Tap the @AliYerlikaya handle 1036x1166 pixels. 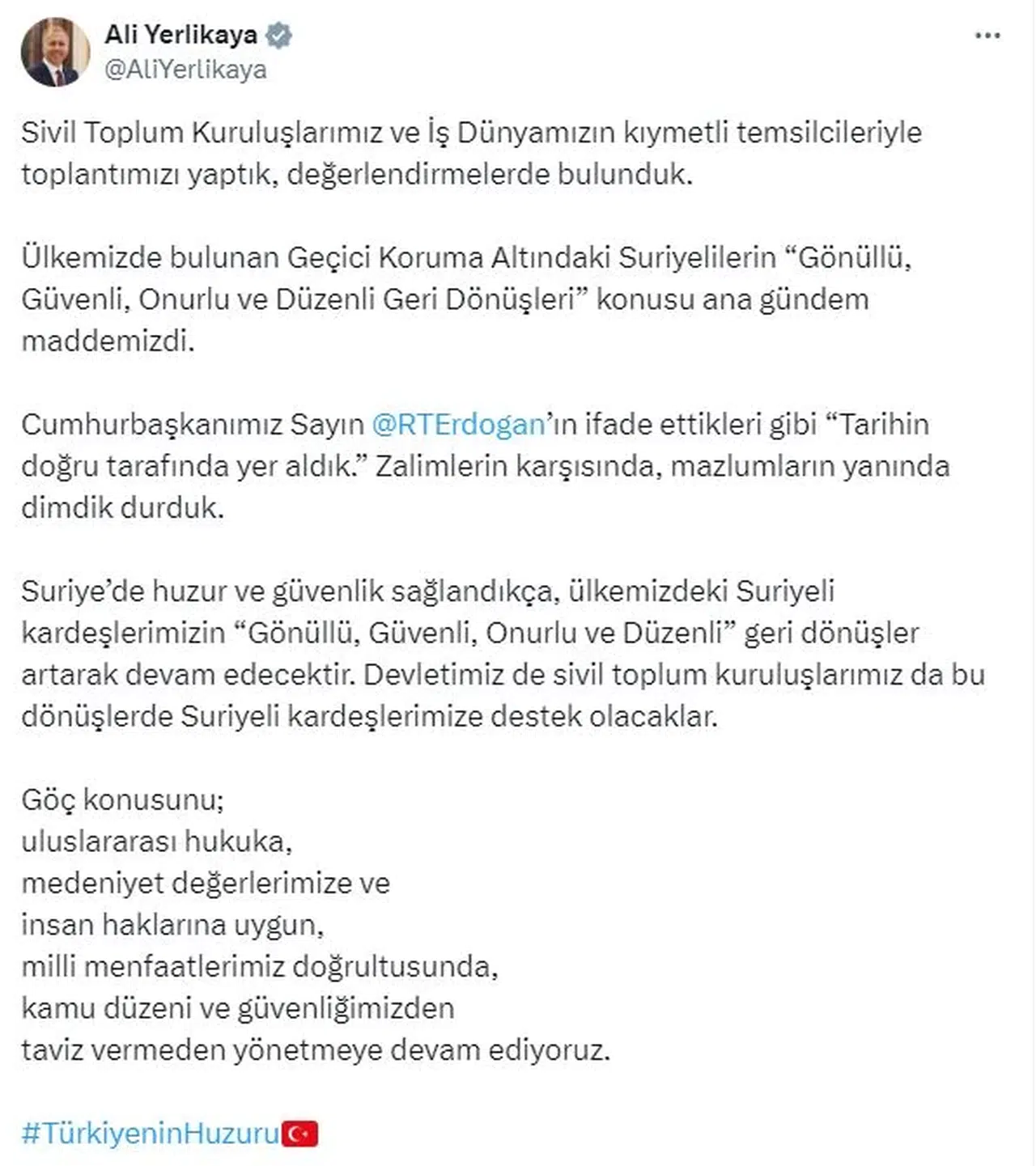(185, 70)
